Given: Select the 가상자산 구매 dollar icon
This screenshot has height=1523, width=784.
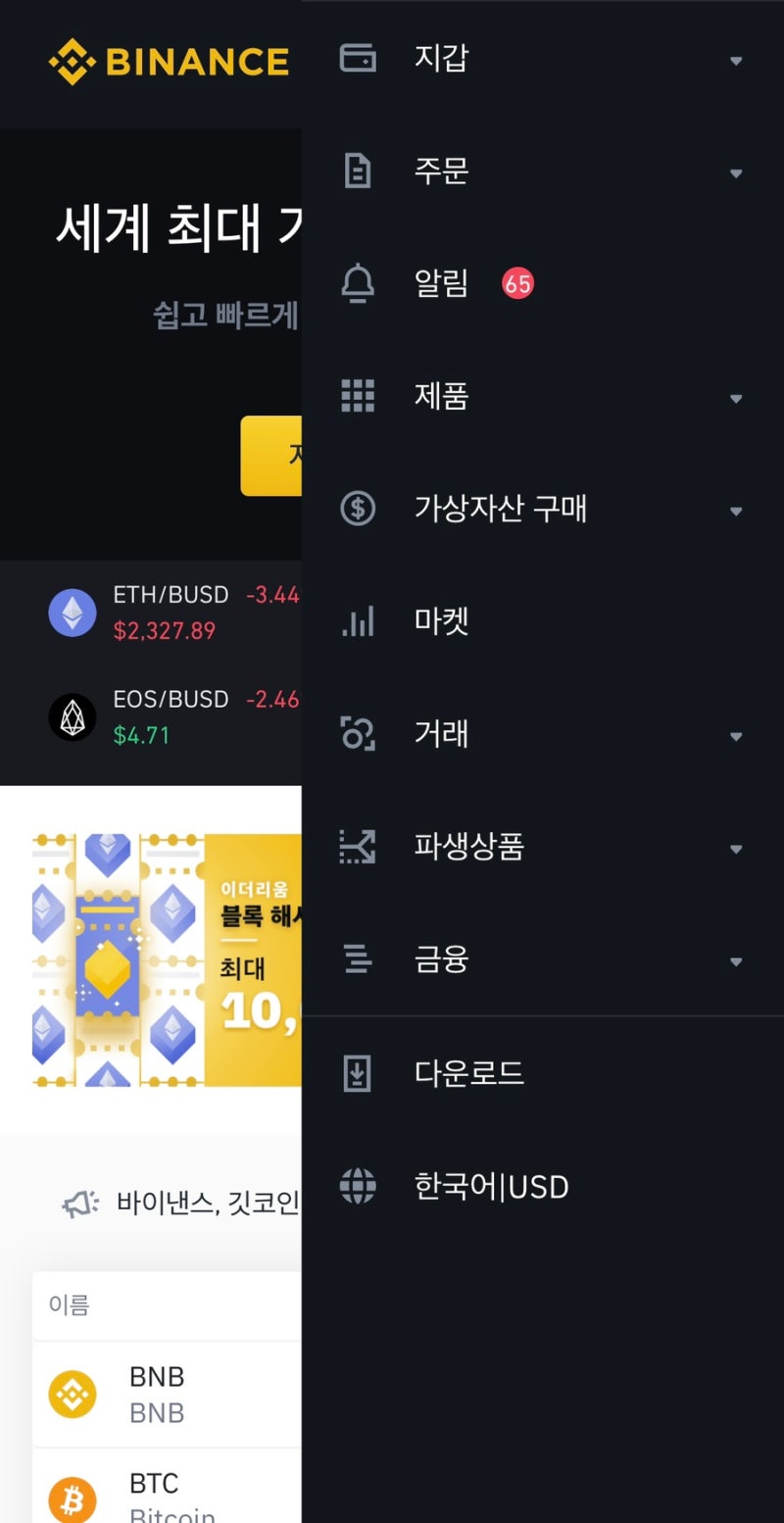Looking at the screenshot, I should (358, 510).
